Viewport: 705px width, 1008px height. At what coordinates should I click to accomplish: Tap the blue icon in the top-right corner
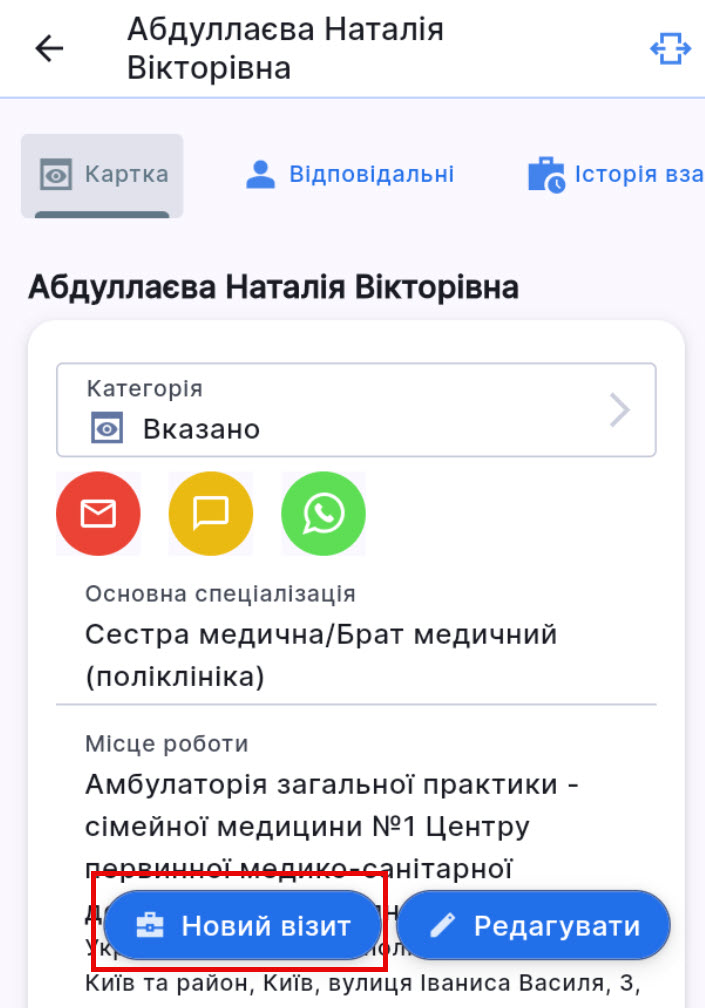[x=671, y=48]
